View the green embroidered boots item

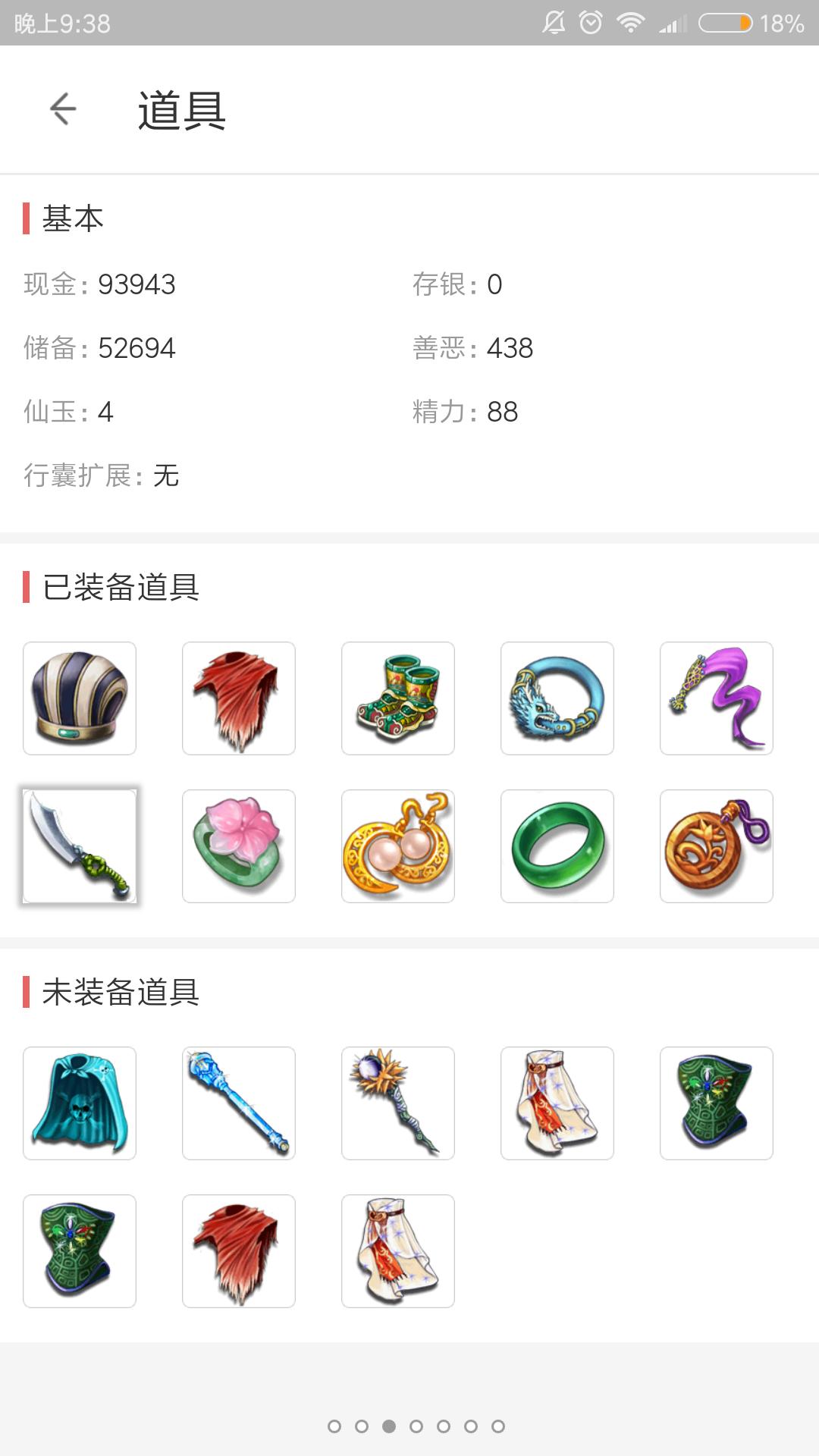click(398, 698)
